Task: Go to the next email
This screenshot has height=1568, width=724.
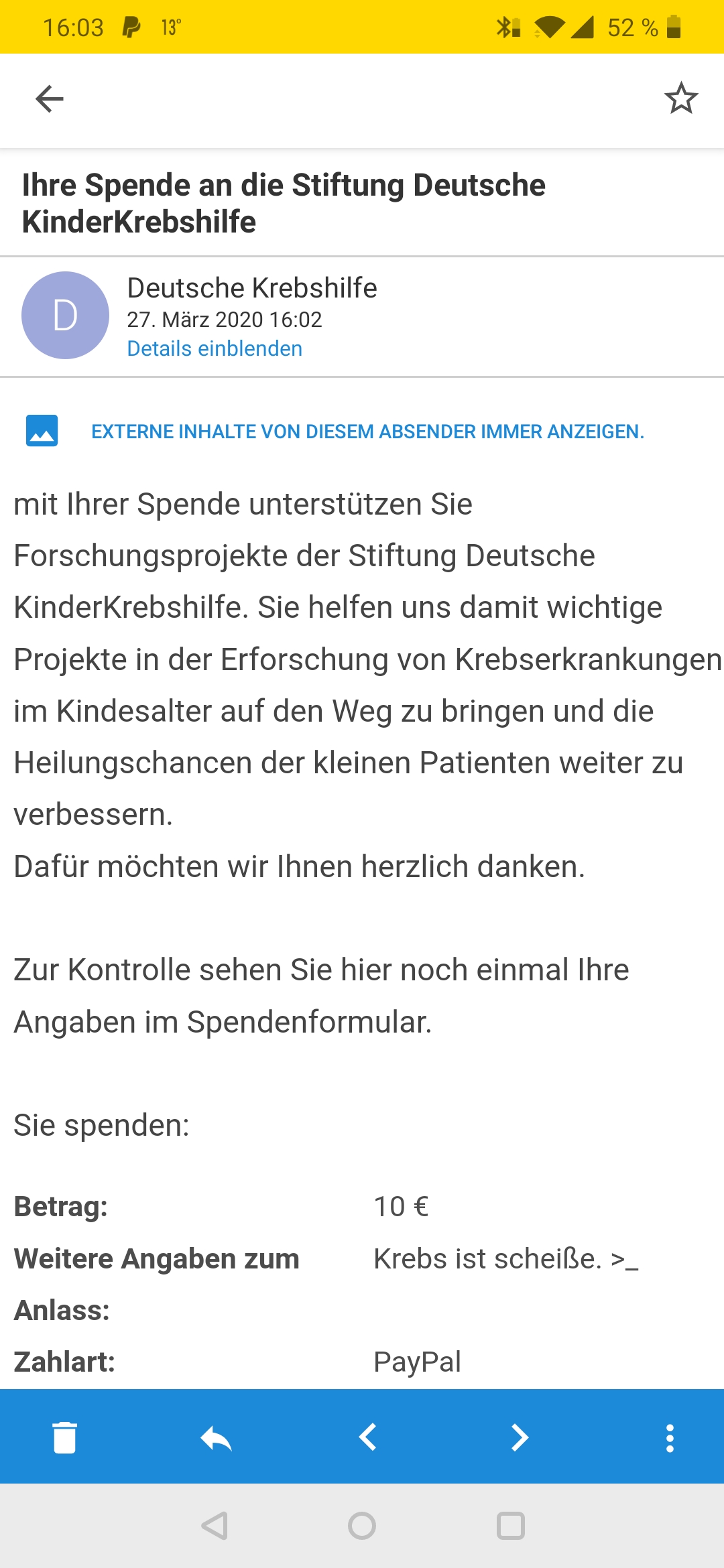Action: pos(519,1438)
